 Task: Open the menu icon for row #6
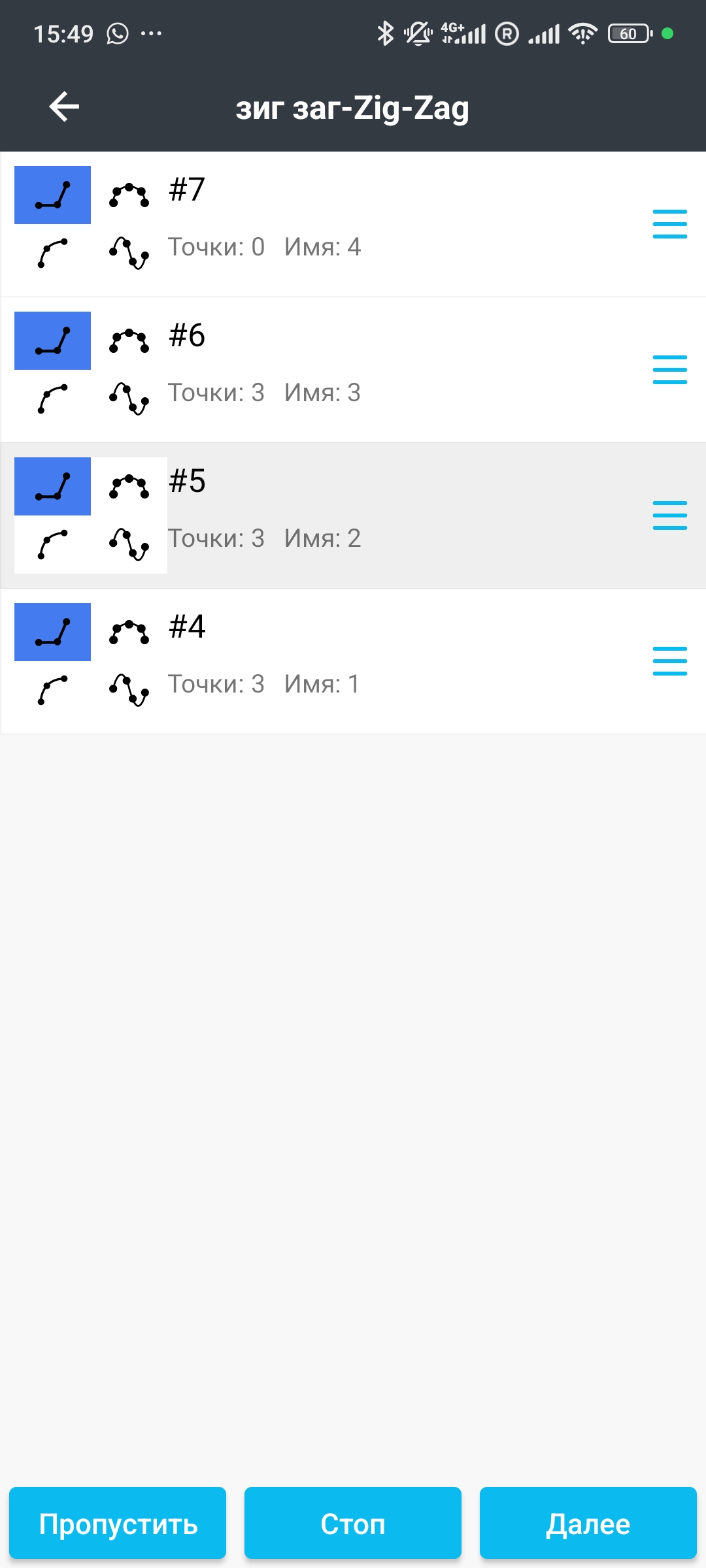pos(669,370)
